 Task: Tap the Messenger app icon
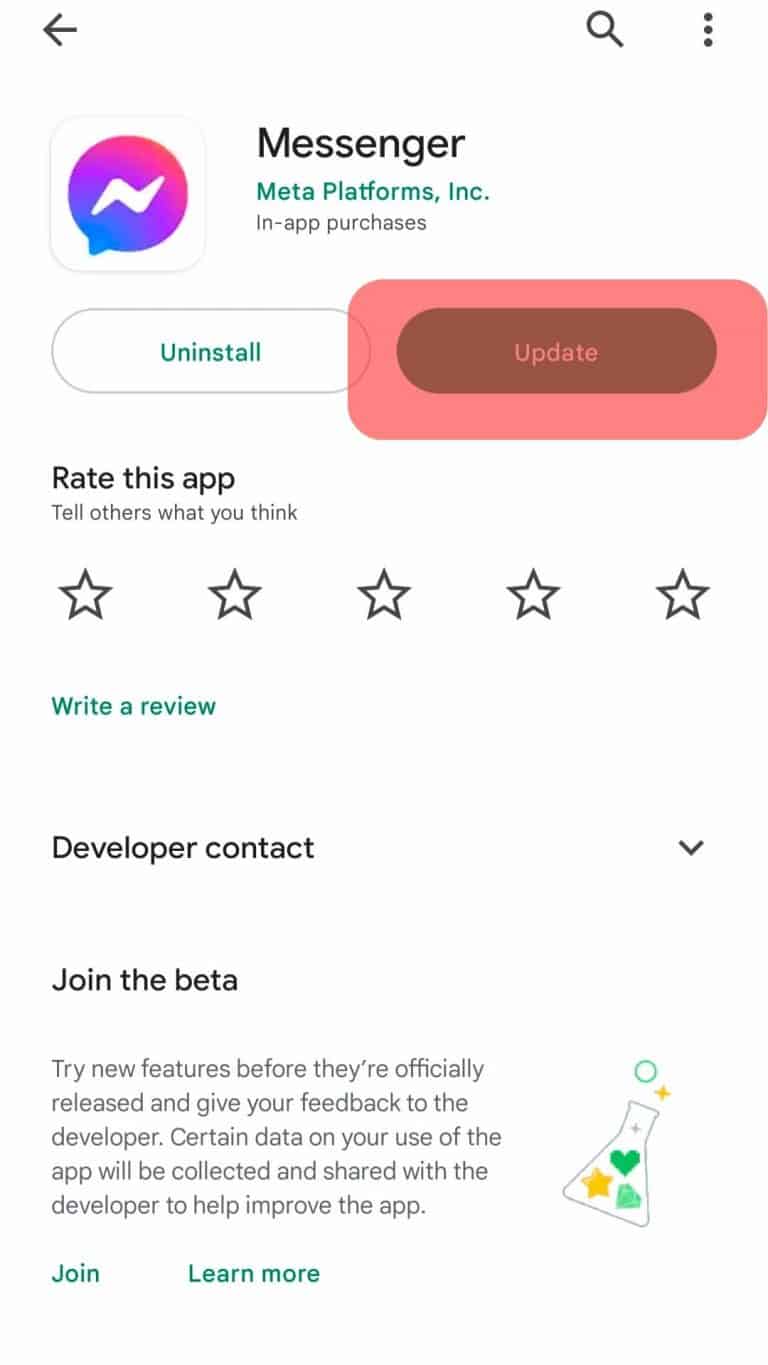coord(127,192)
